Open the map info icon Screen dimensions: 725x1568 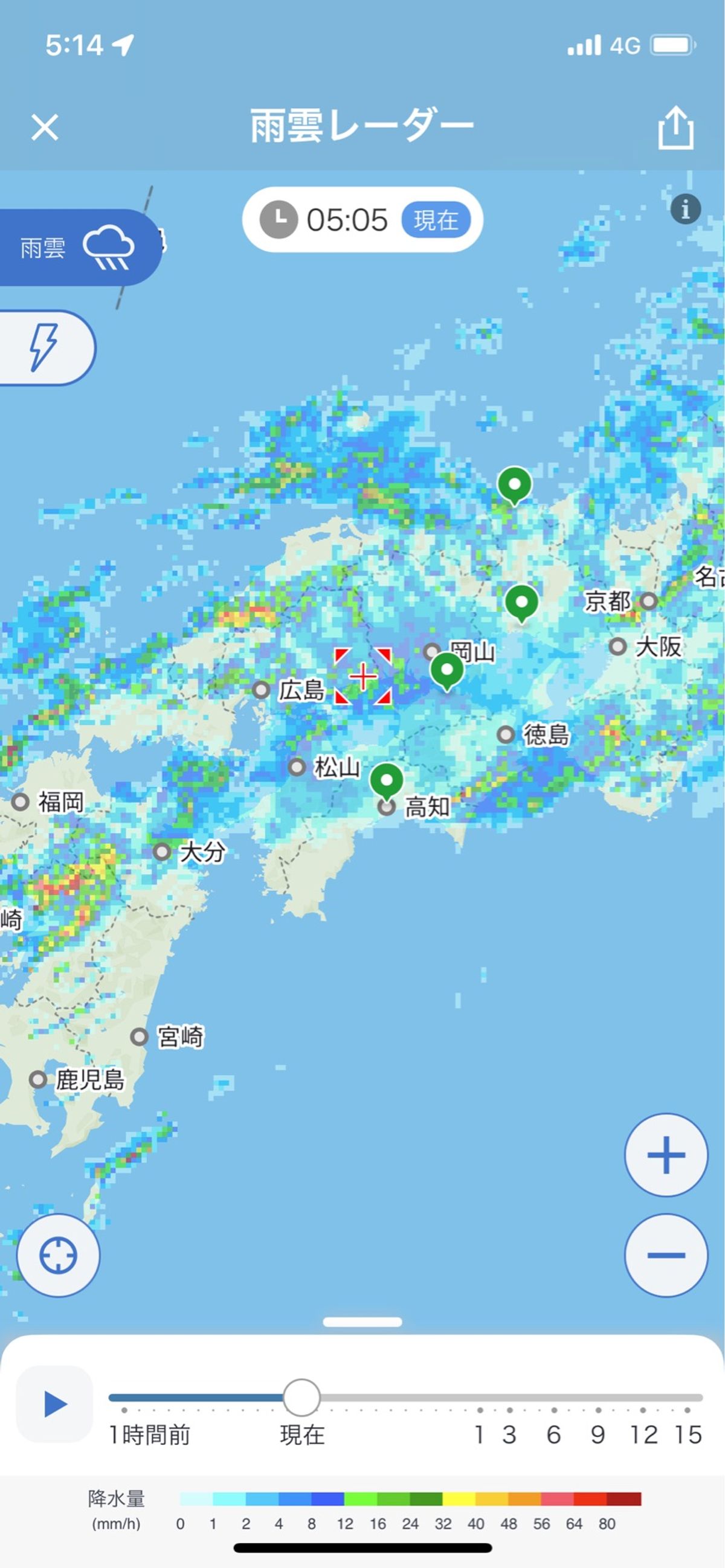(686, 210)
